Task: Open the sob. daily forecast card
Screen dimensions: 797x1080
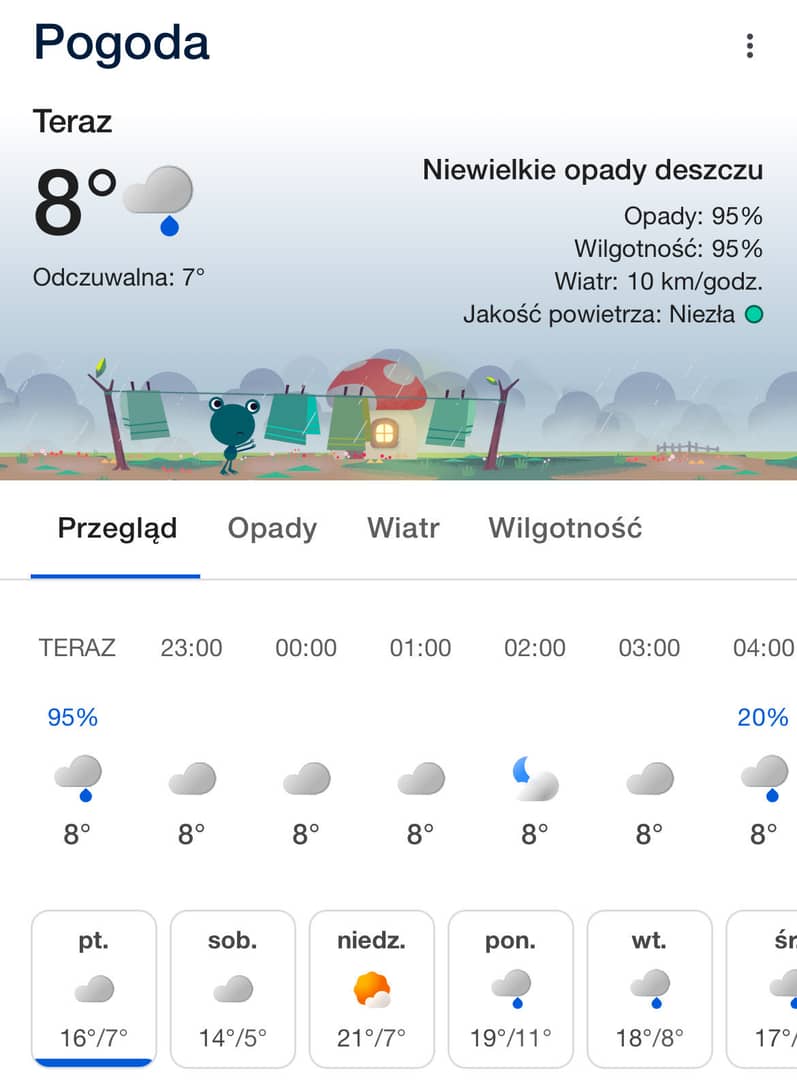Action: tap(233, 988)
